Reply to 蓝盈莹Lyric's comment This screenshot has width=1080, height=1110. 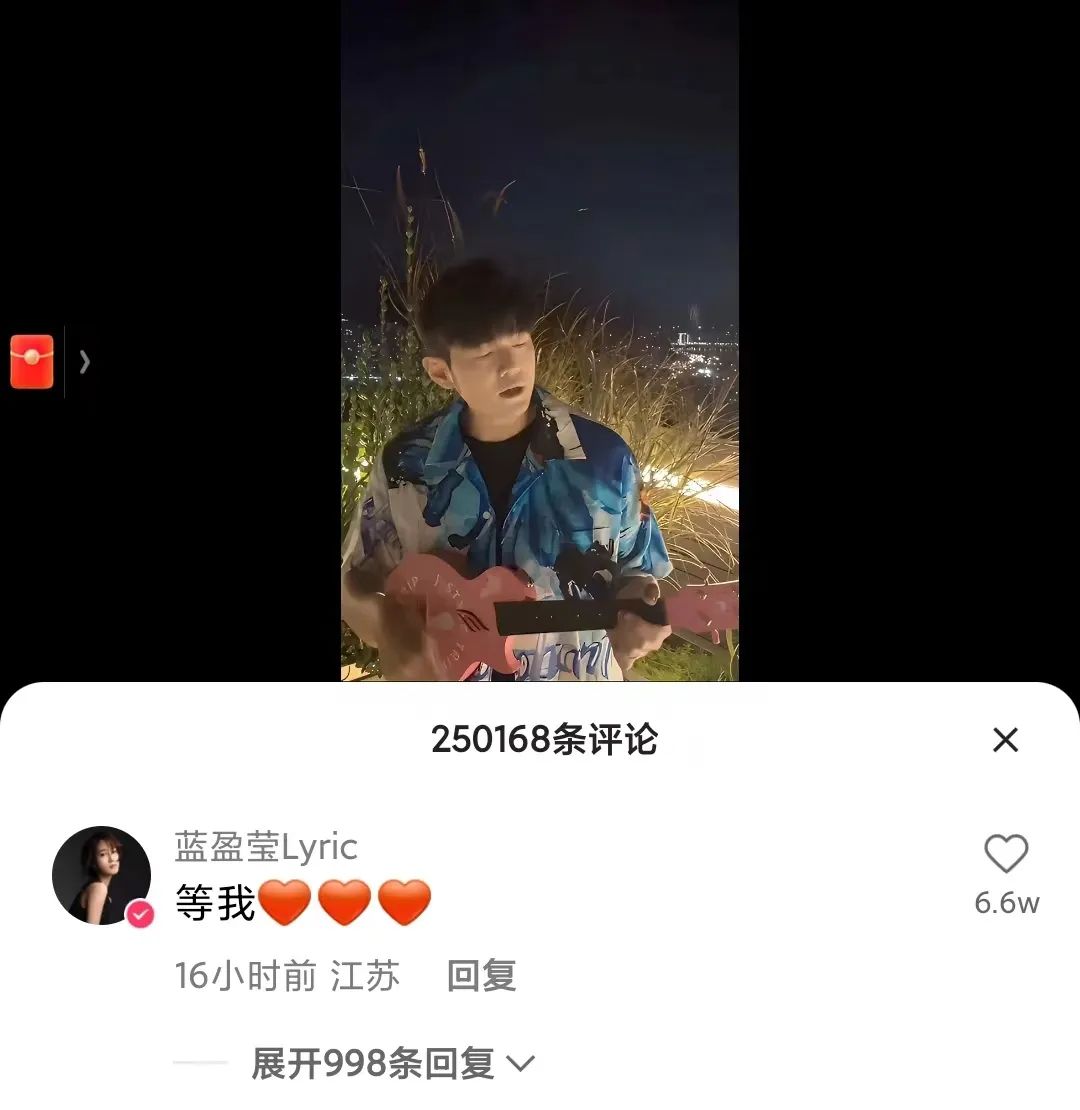click(x=481, y=975)
